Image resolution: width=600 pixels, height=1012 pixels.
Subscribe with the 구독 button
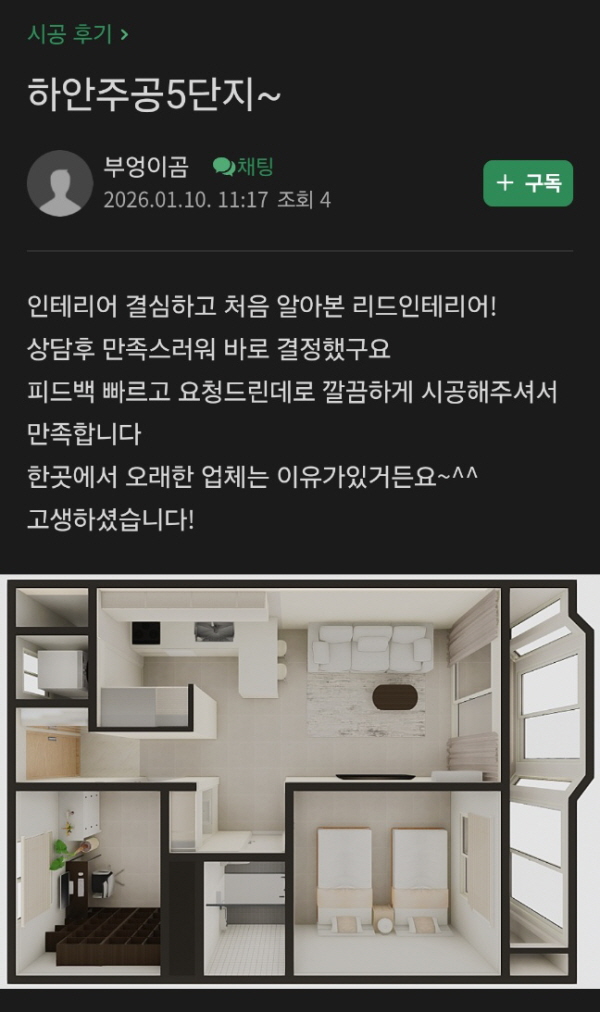click(528, 183)
